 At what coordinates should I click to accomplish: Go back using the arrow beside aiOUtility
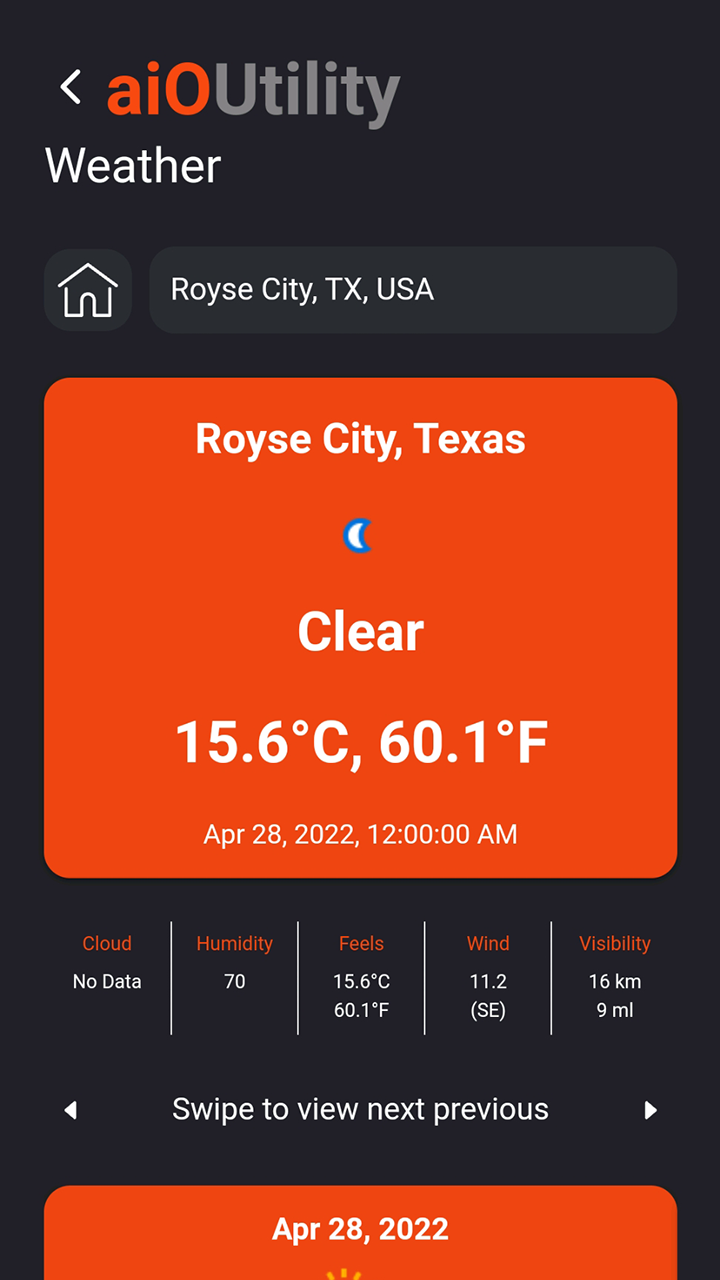tap(70, 87)
